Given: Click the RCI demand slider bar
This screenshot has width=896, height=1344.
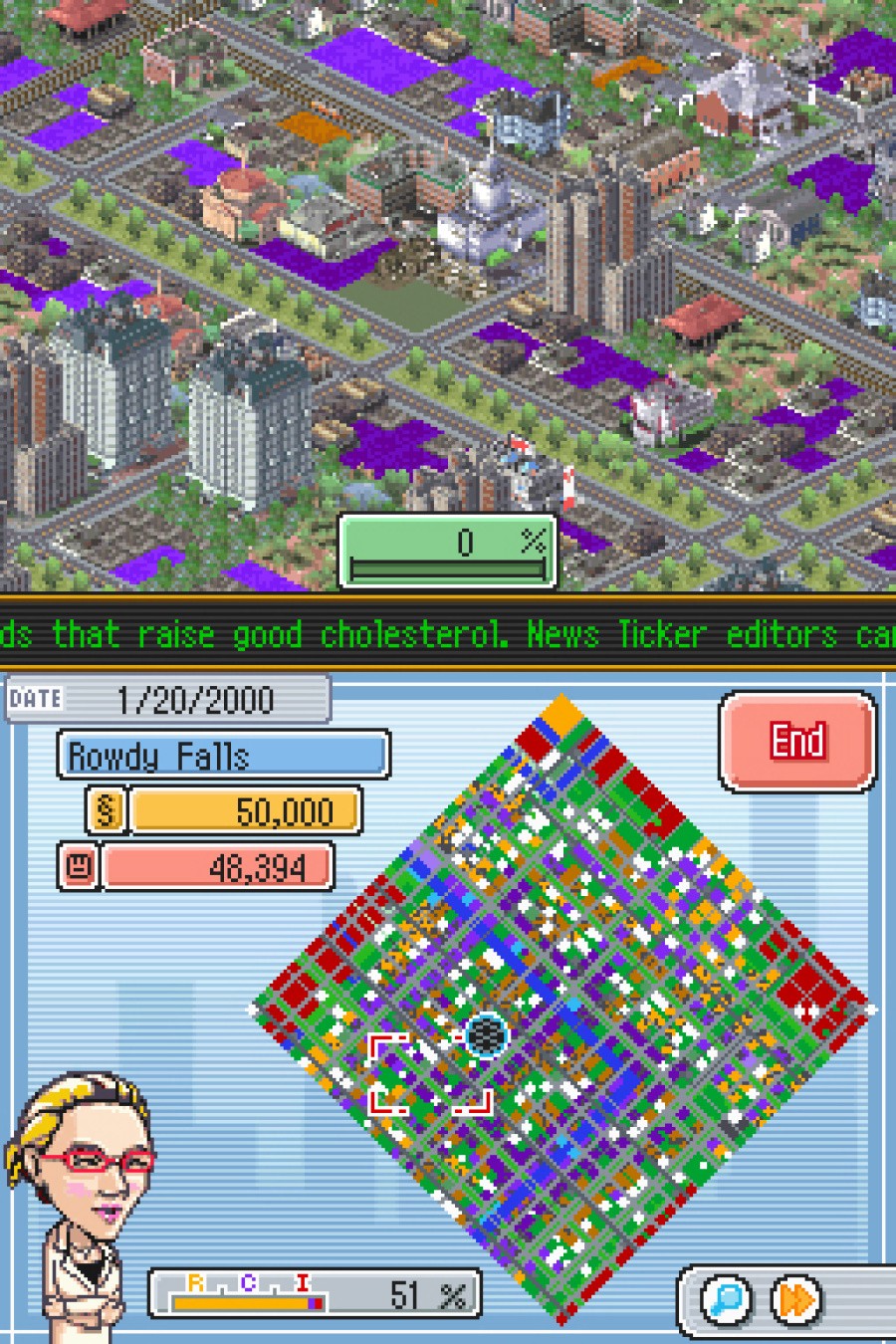Looking at the screenshot, I should point(249,1301).
